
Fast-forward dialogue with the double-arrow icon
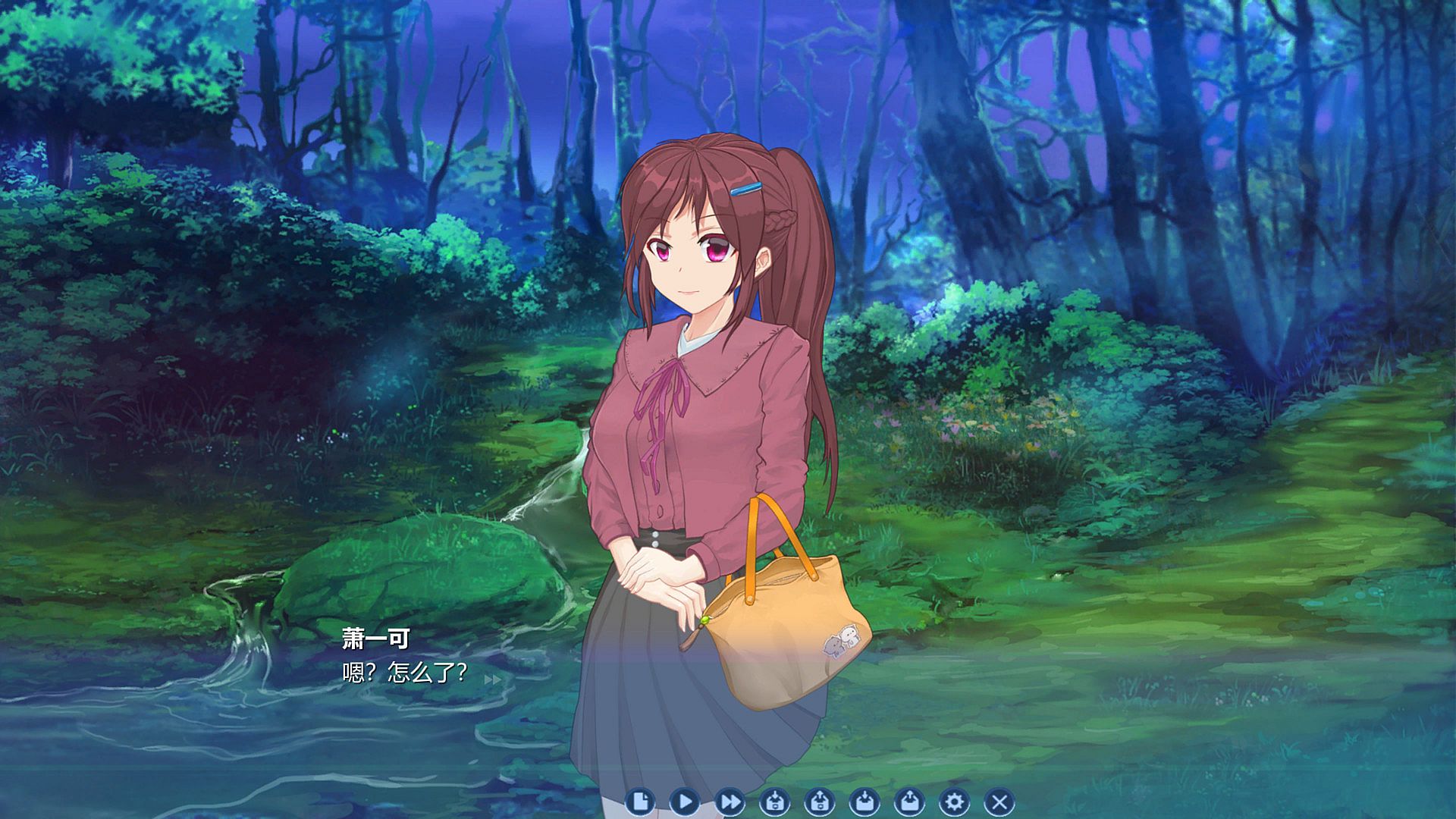pyautogui.click(x=730, y=802)
